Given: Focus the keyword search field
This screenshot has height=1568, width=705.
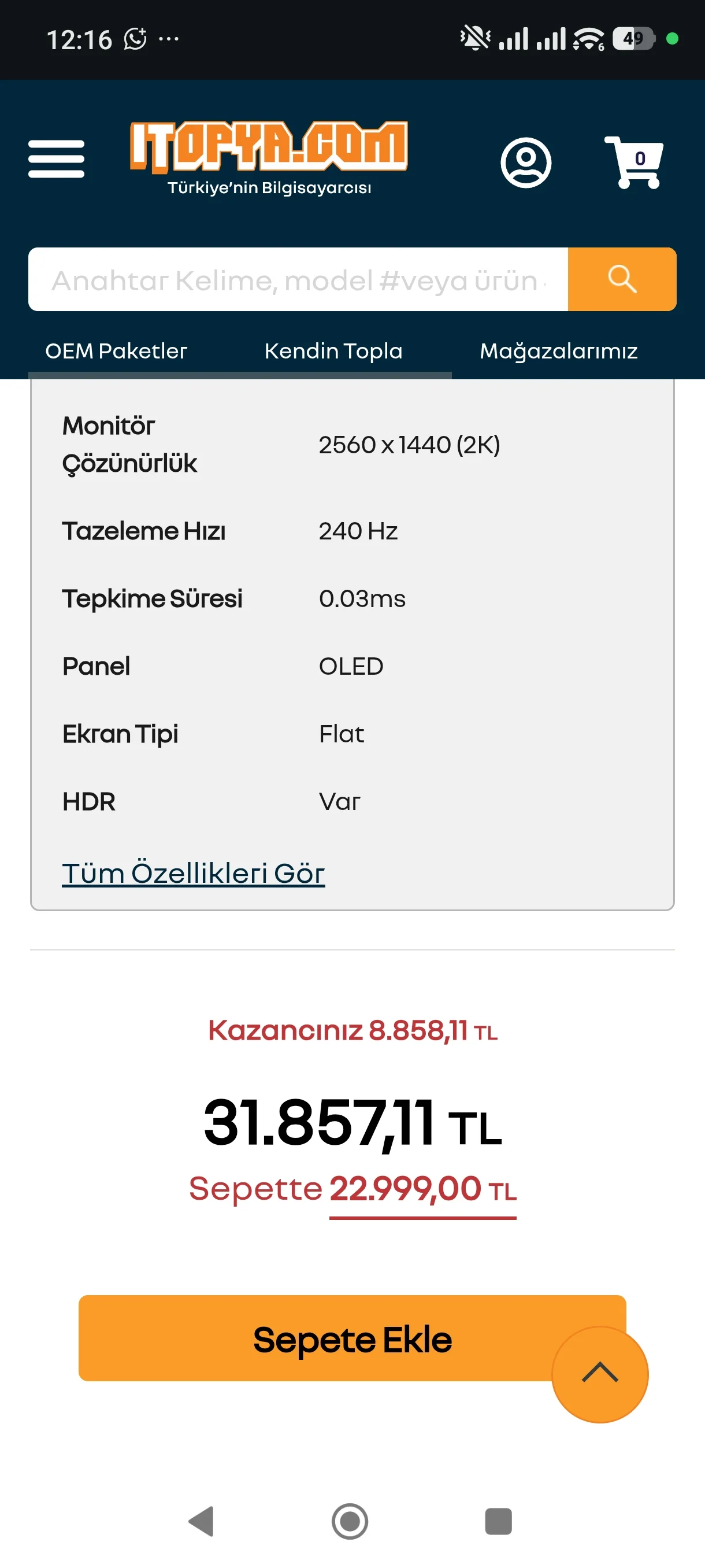Looking at the screenshot, I should (x=298, y=279).
